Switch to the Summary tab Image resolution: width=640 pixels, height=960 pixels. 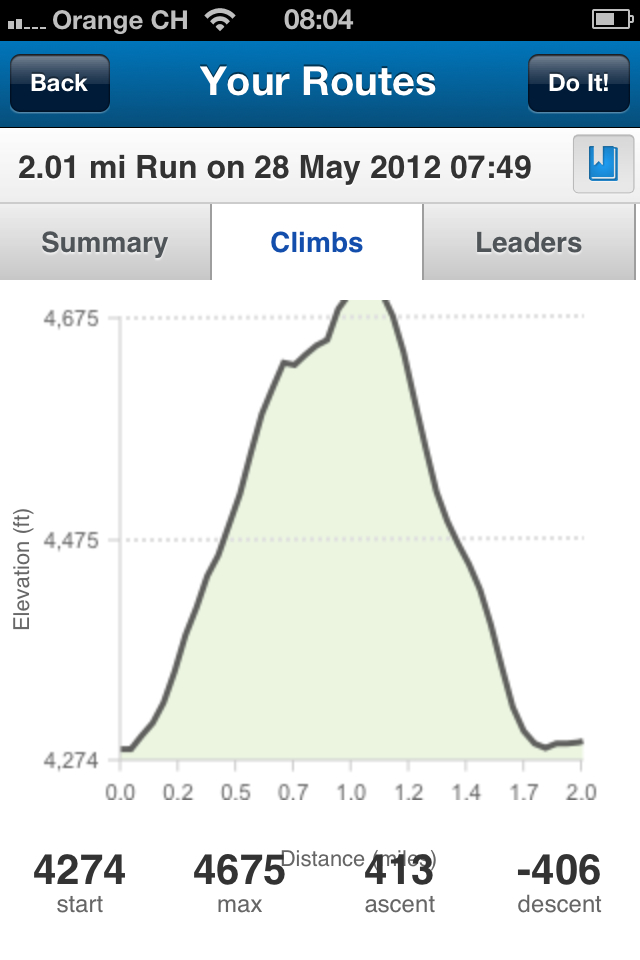click(x=105, y=243)
